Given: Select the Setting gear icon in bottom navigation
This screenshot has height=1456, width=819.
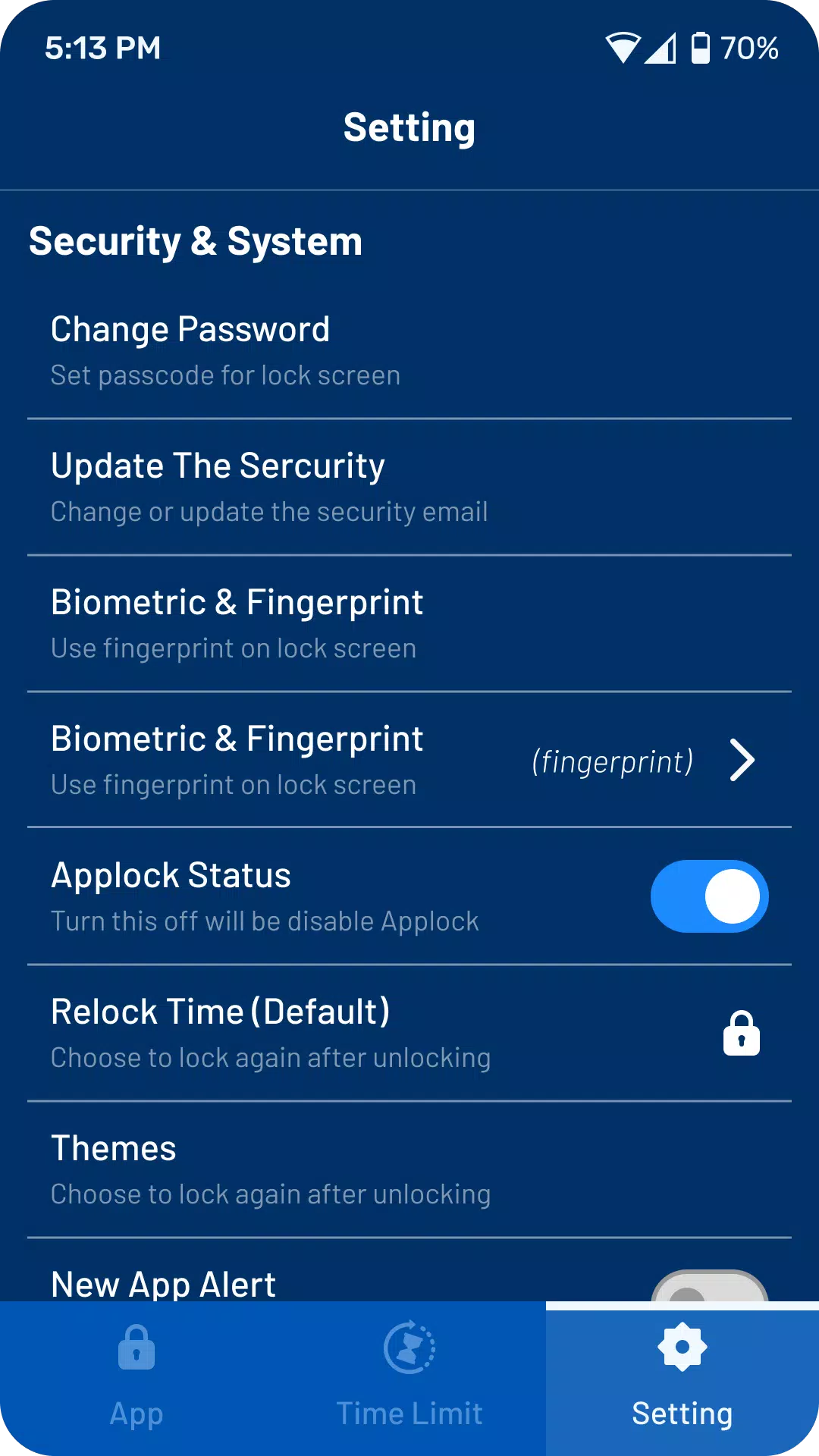Looking at the screenshot, I should (x=681, y=1348).
